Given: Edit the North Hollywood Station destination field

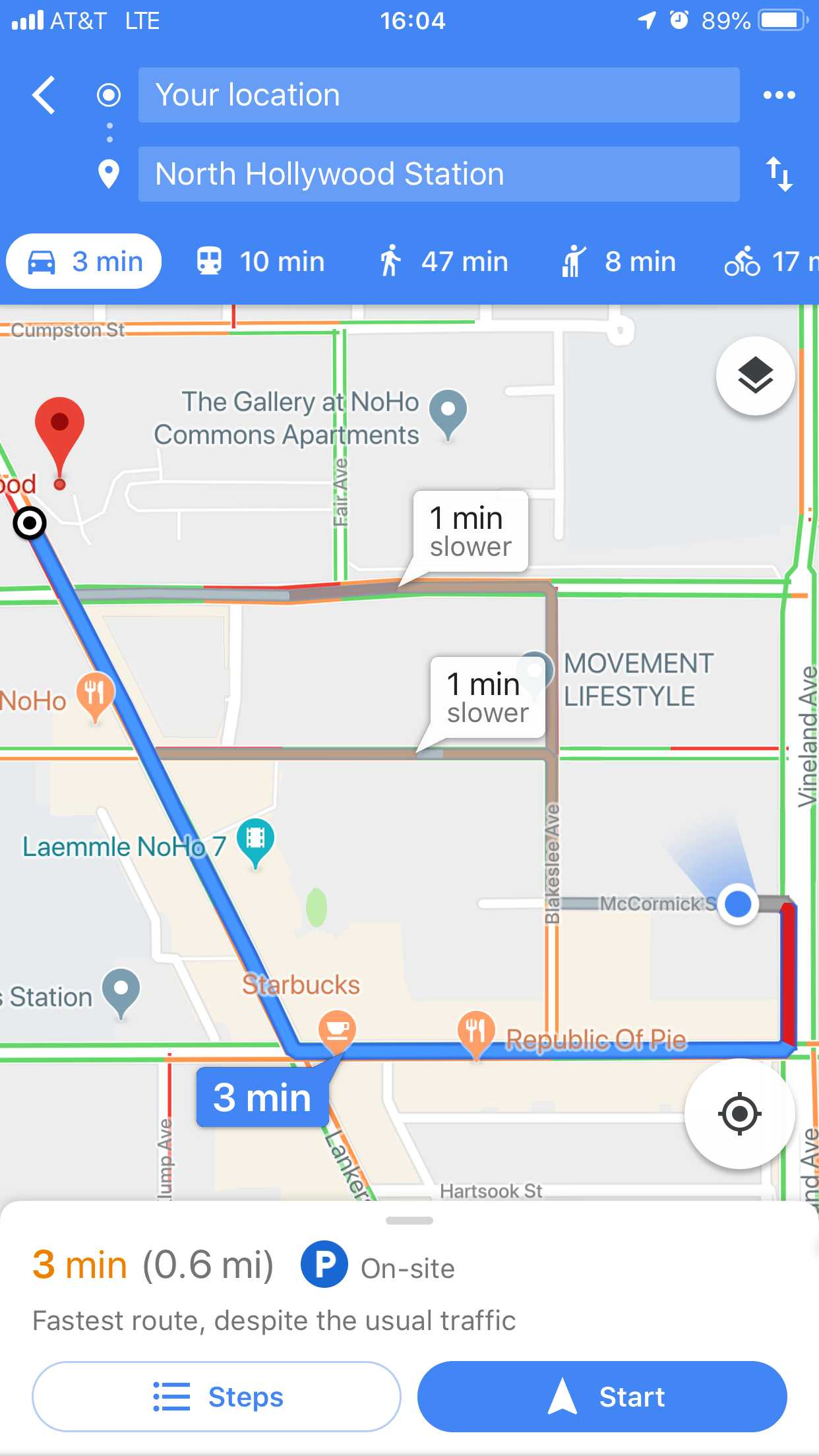Looking at the screenshot, I should 439,174.
